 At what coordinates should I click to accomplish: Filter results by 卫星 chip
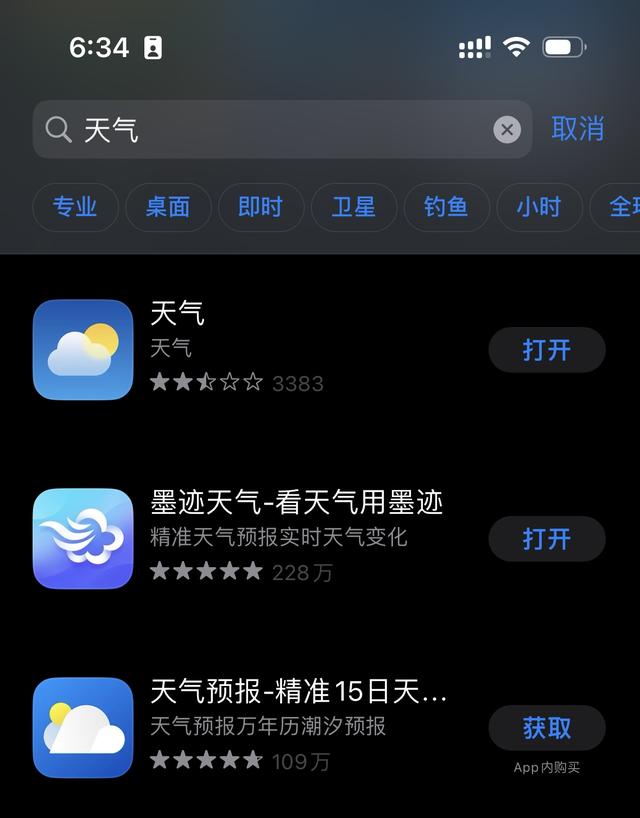point(353,207)
